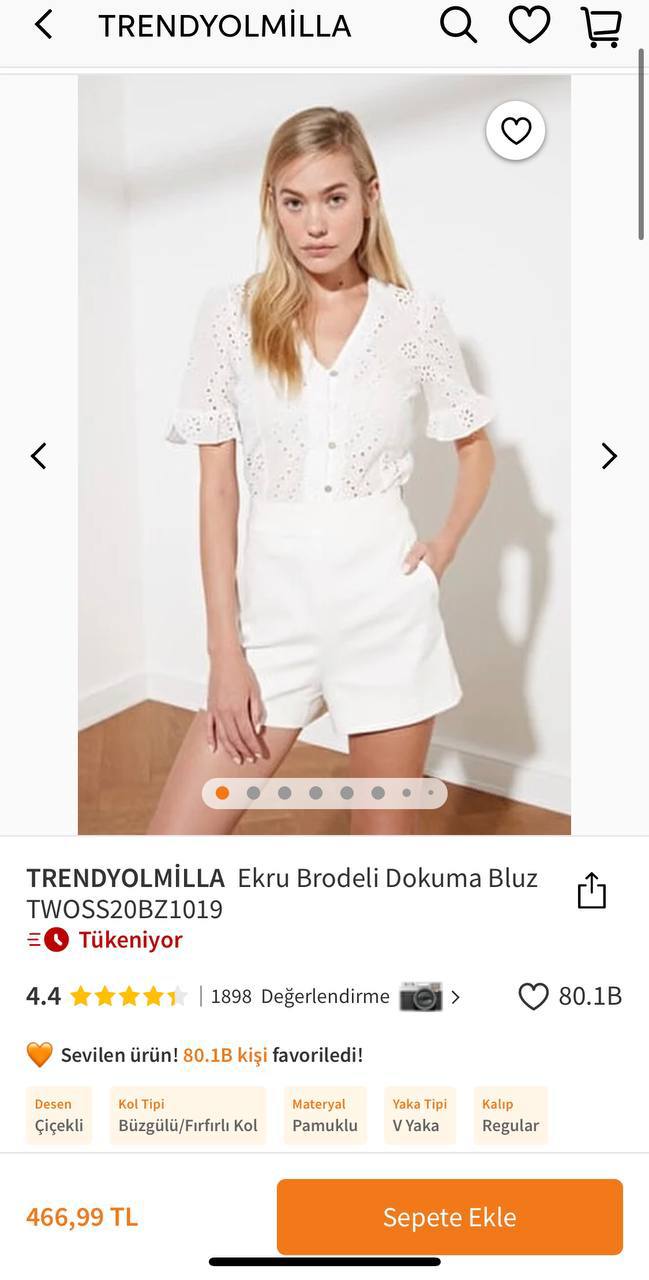Screen dimensions: 649x1280
Task: Add product to favorites on the photo
Action: 515,130
